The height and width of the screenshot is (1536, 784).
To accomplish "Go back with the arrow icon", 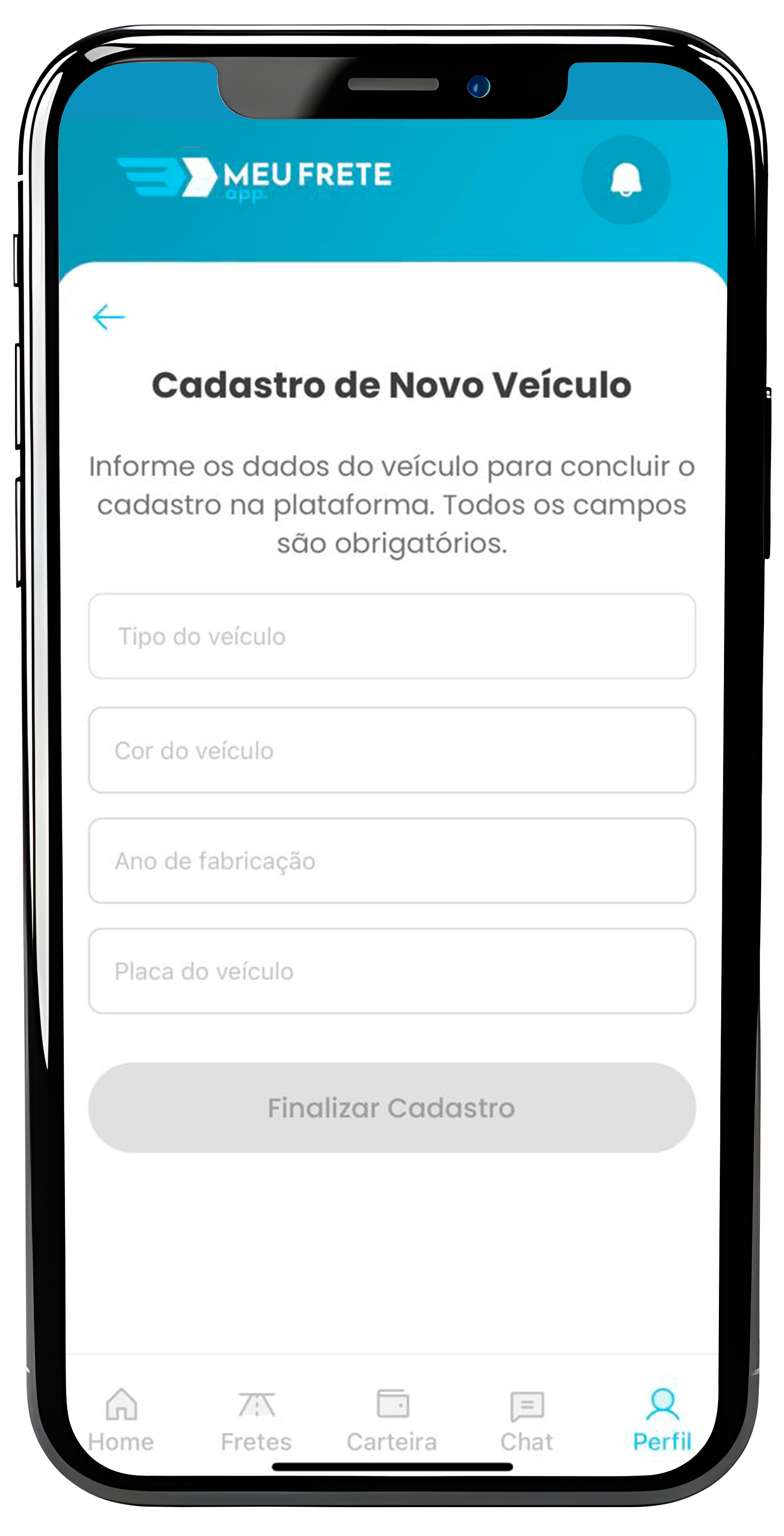I will click(108, 317).
